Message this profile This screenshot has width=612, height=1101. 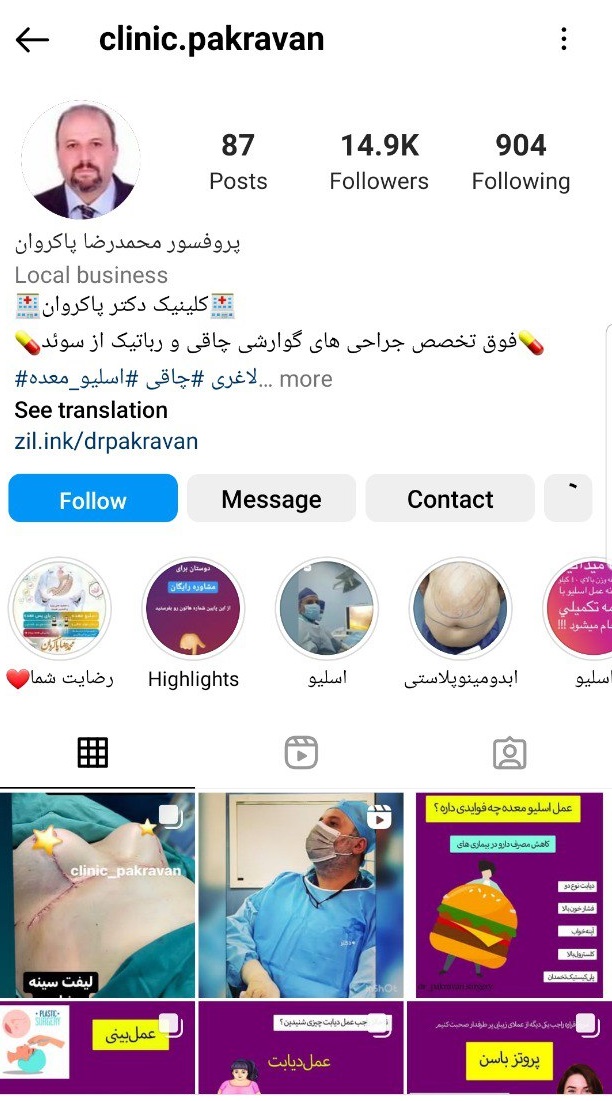(271, 499)
